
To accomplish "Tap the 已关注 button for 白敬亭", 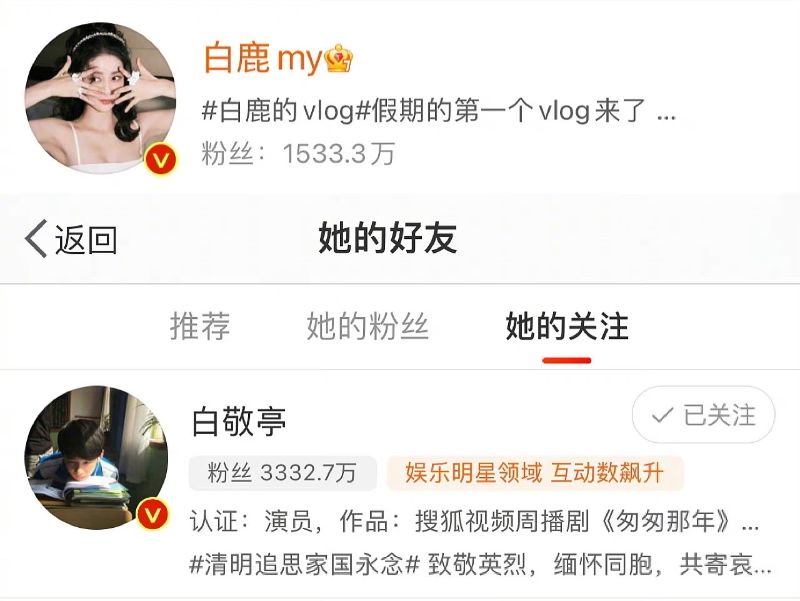I will click(703, 416).
